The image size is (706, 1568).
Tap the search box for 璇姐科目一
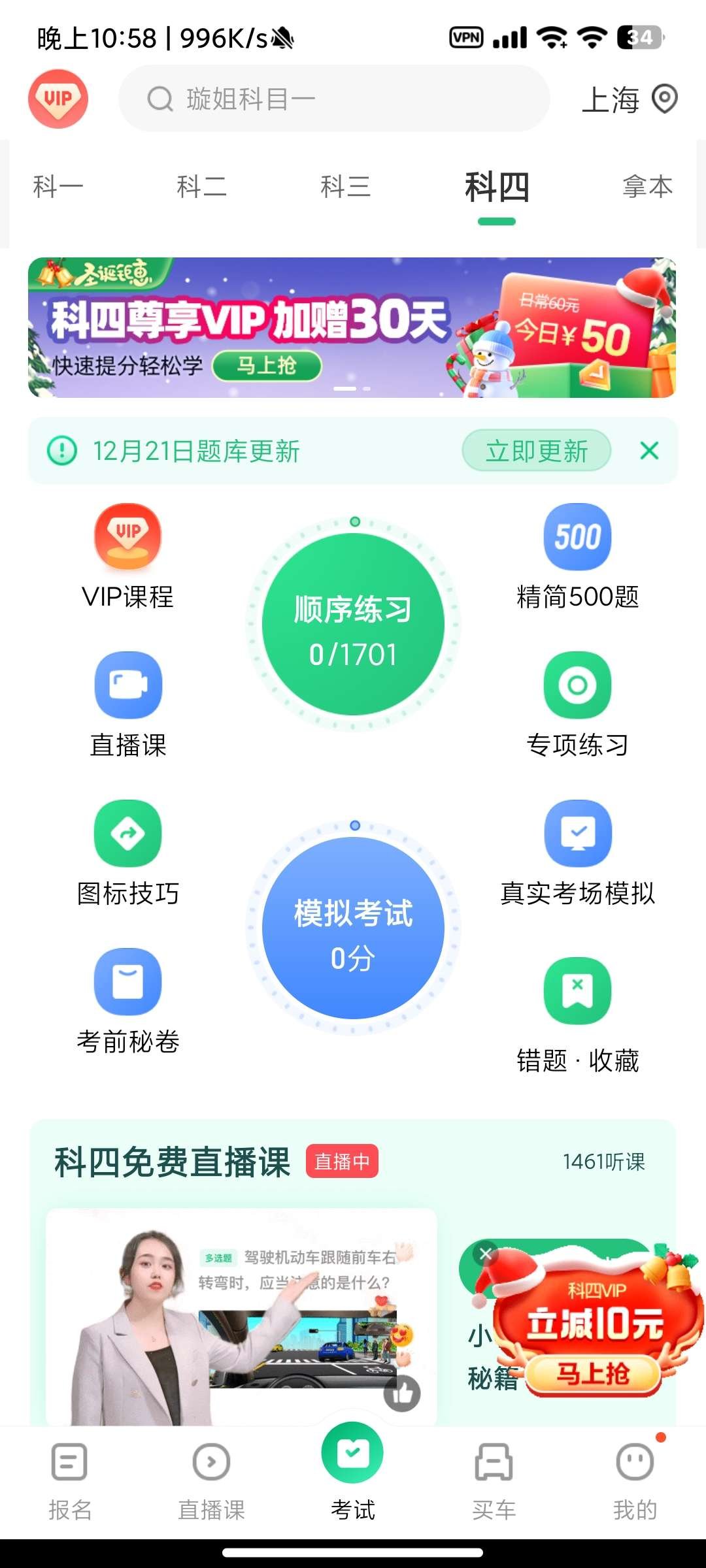(333, 99)
